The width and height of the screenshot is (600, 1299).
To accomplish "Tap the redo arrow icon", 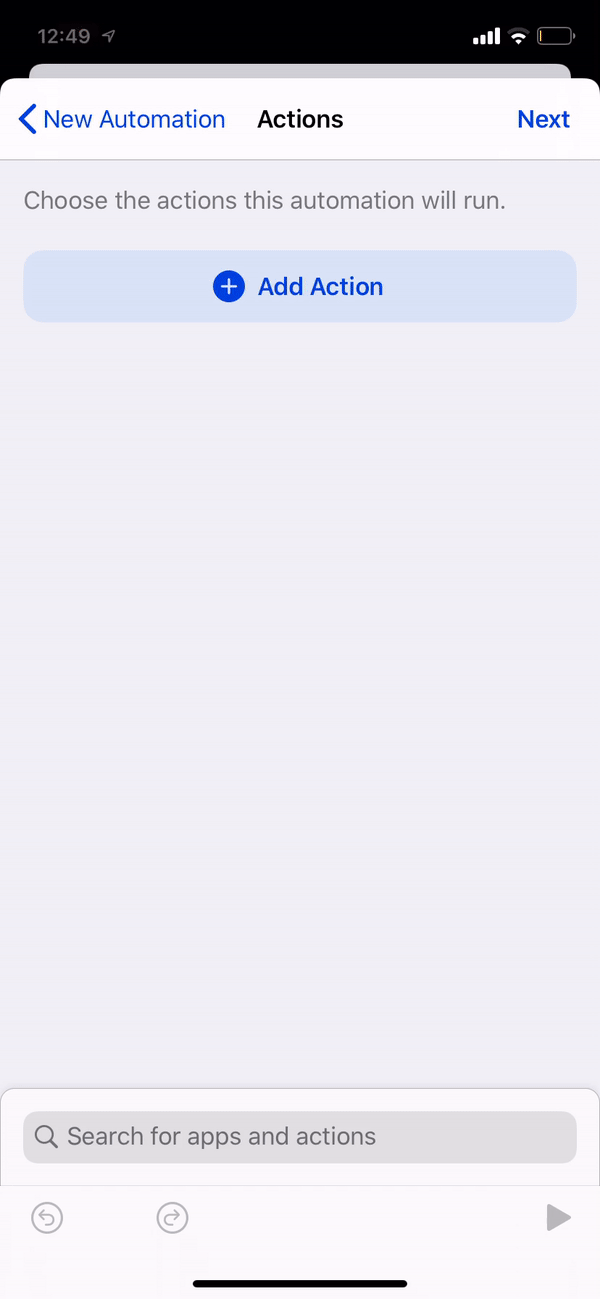I will [x=173, y=1217].
